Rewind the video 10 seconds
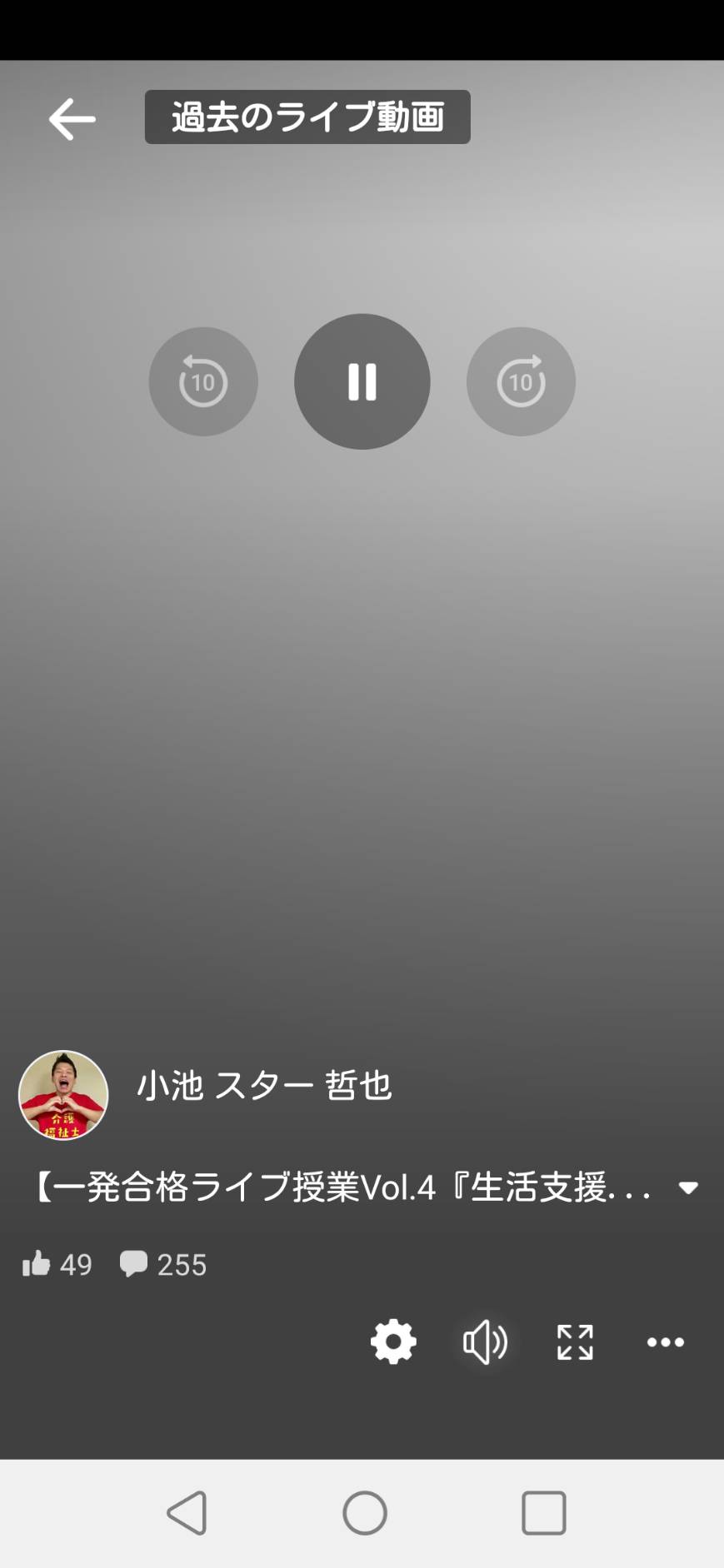 (x=203, y=381)
